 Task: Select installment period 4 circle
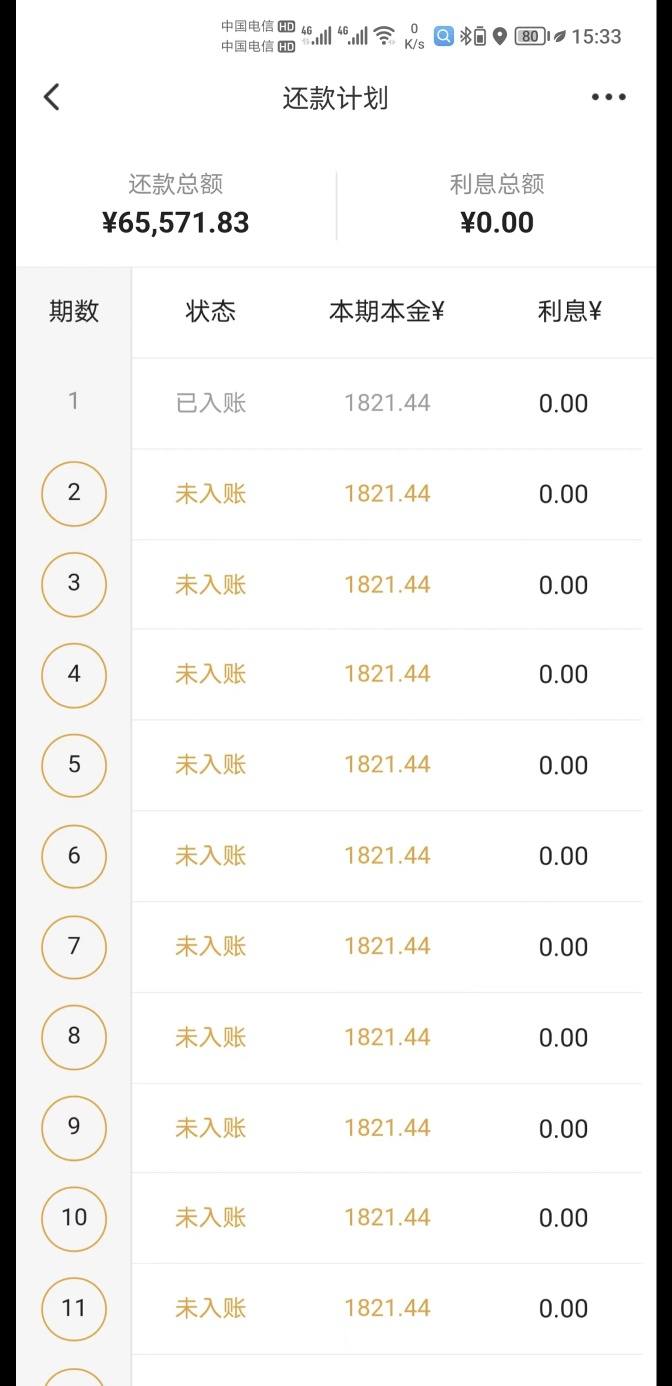pyautogui.click(x=74, y=675)
